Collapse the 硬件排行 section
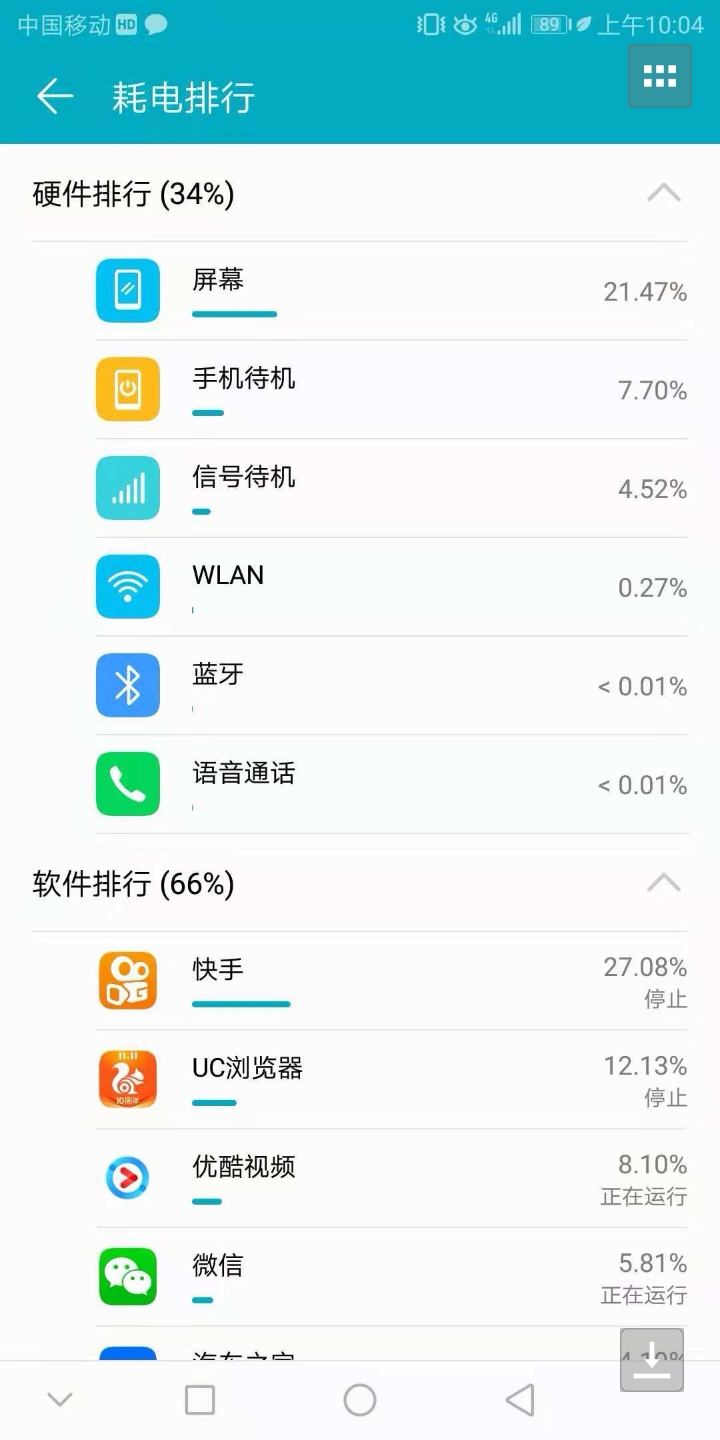This screenshot has height=1440, width=720. tap(663, 193)
